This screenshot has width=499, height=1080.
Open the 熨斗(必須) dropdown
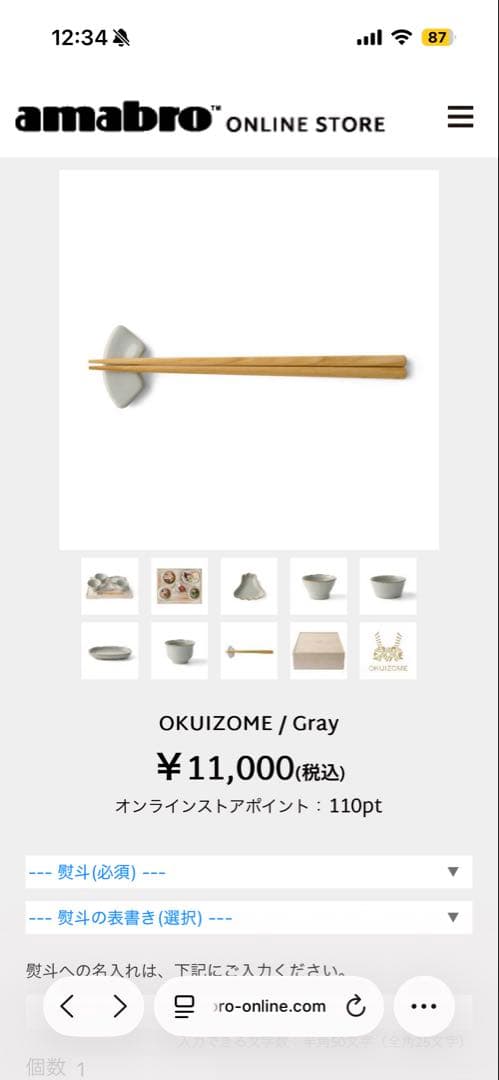tap(249, 872)
